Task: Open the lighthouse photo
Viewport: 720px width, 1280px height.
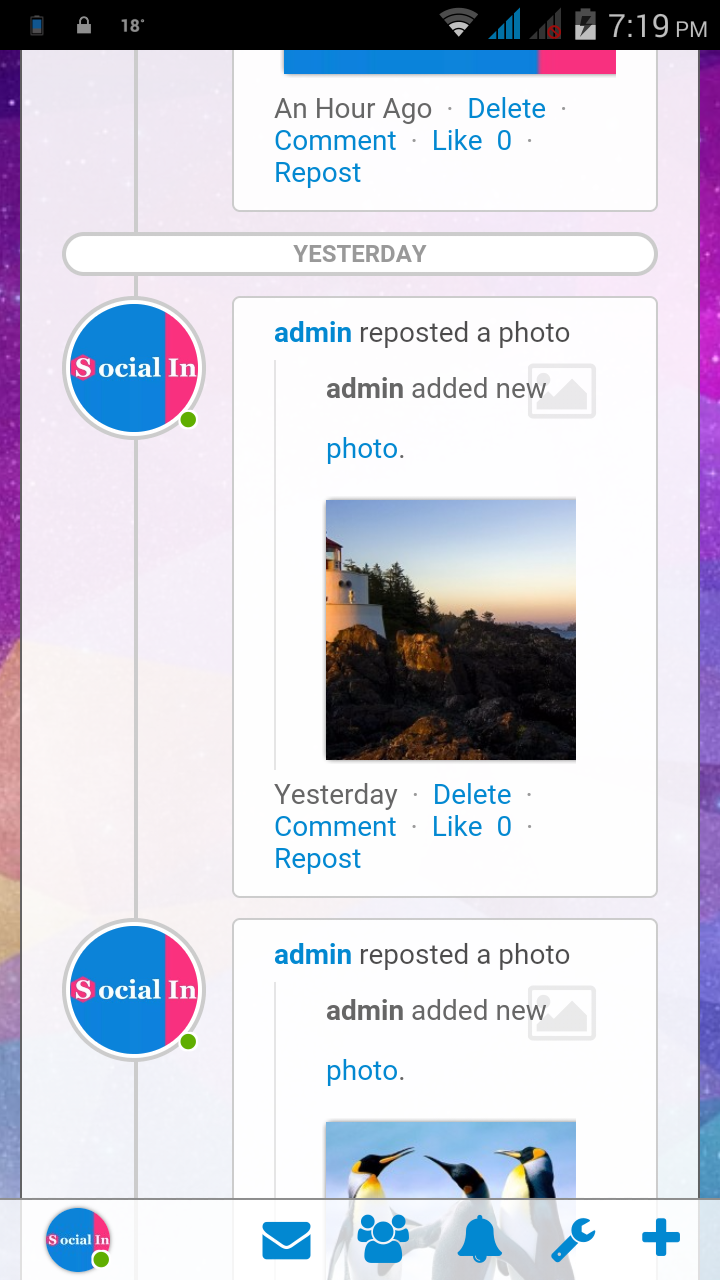Action: click(x=451, y=629)
